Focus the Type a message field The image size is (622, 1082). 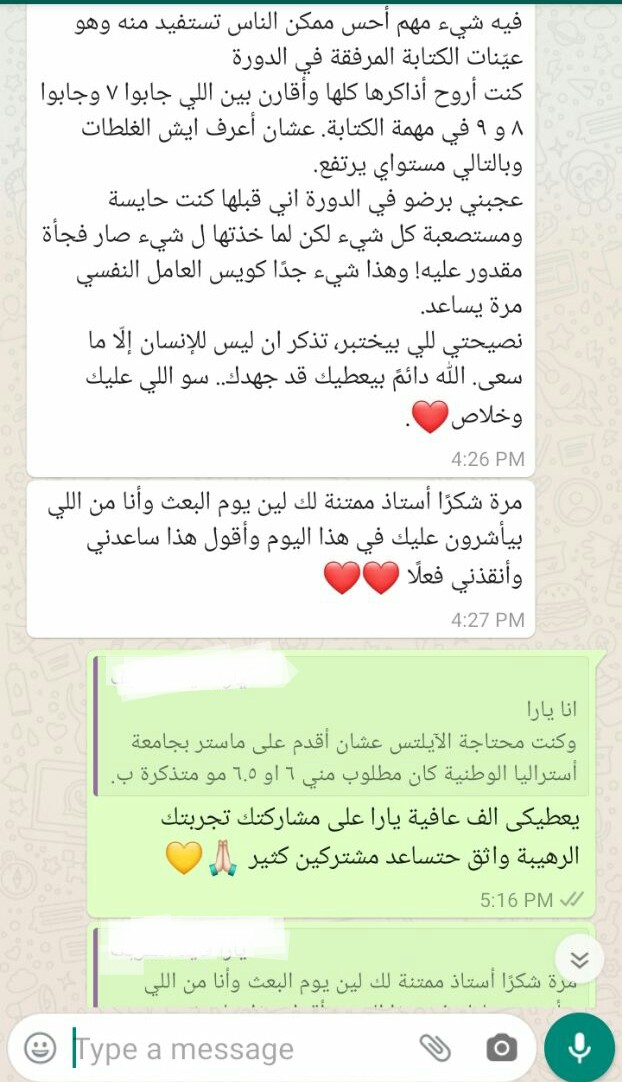[x=230, y=1048]
